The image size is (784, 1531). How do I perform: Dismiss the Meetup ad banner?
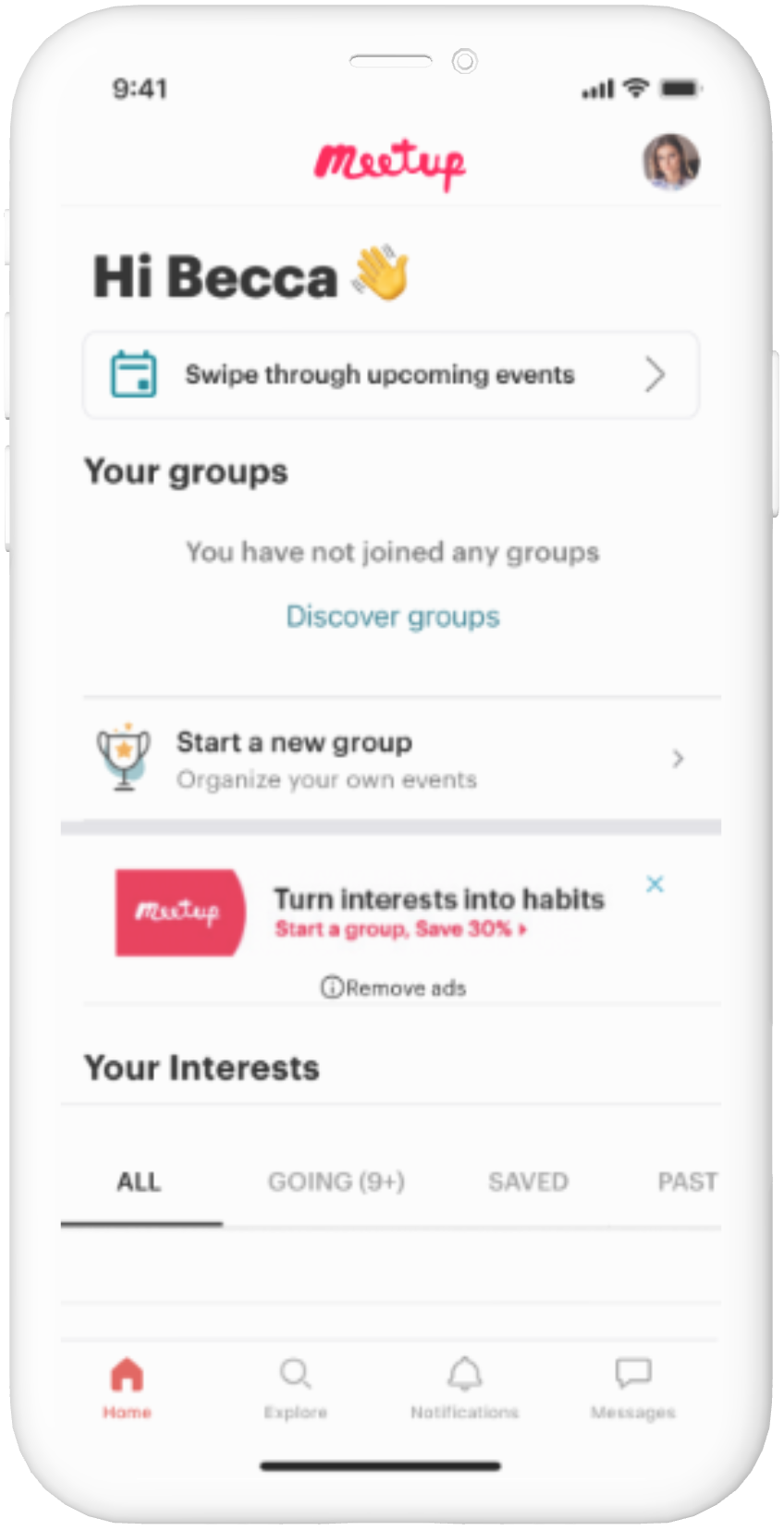point(655,885)
